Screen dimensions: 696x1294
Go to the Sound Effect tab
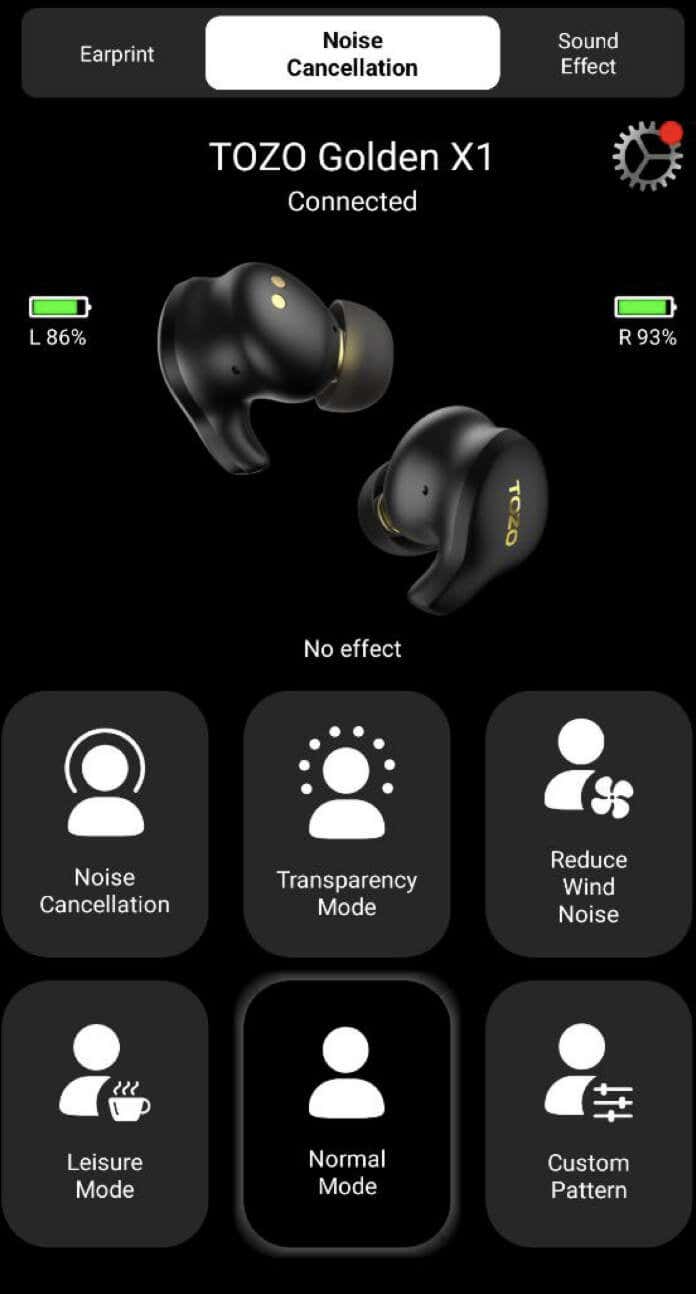[x=588, y=54]
